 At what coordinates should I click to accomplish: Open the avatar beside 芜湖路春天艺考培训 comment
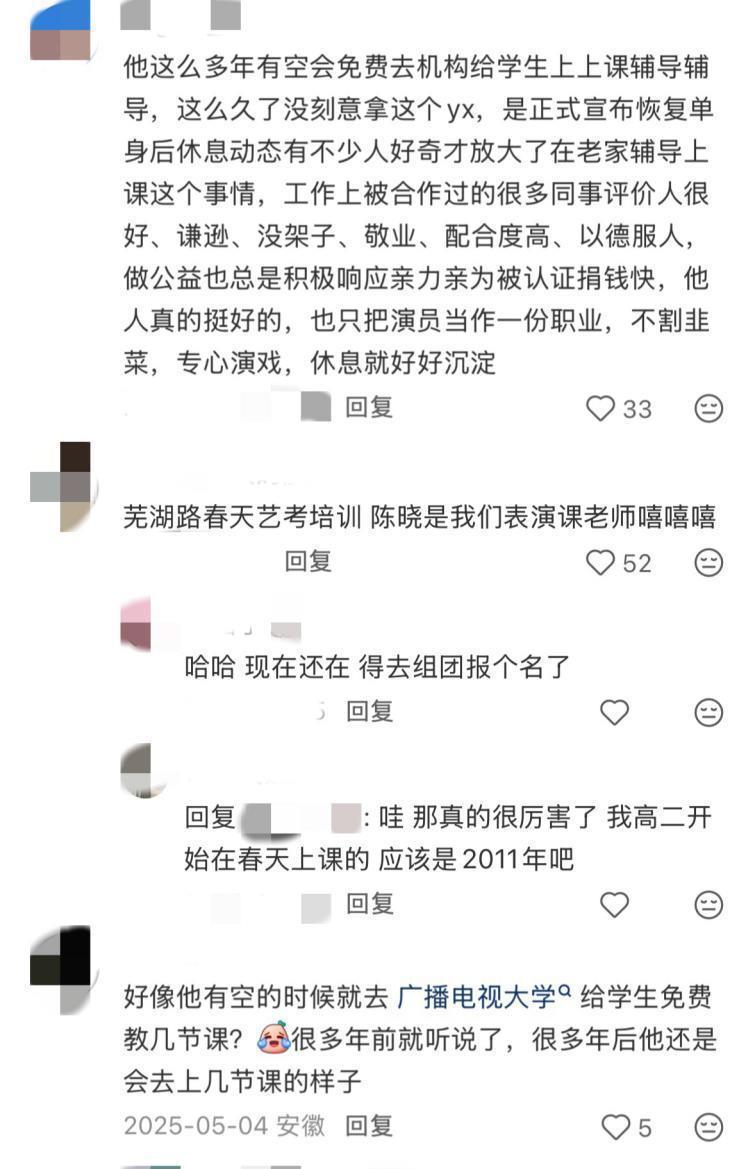62,487
